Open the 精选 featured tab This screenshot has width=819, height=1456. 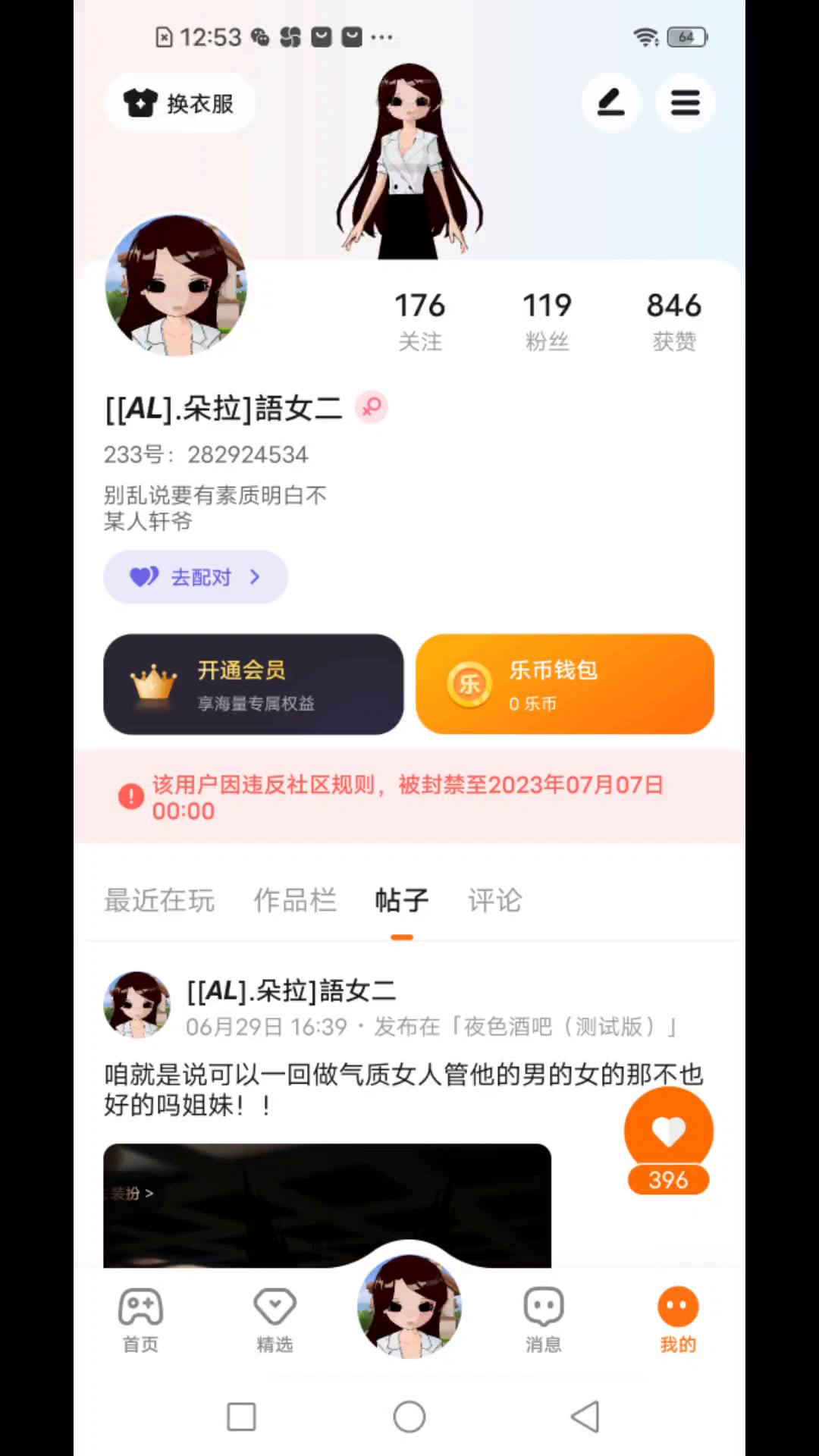275,1320
